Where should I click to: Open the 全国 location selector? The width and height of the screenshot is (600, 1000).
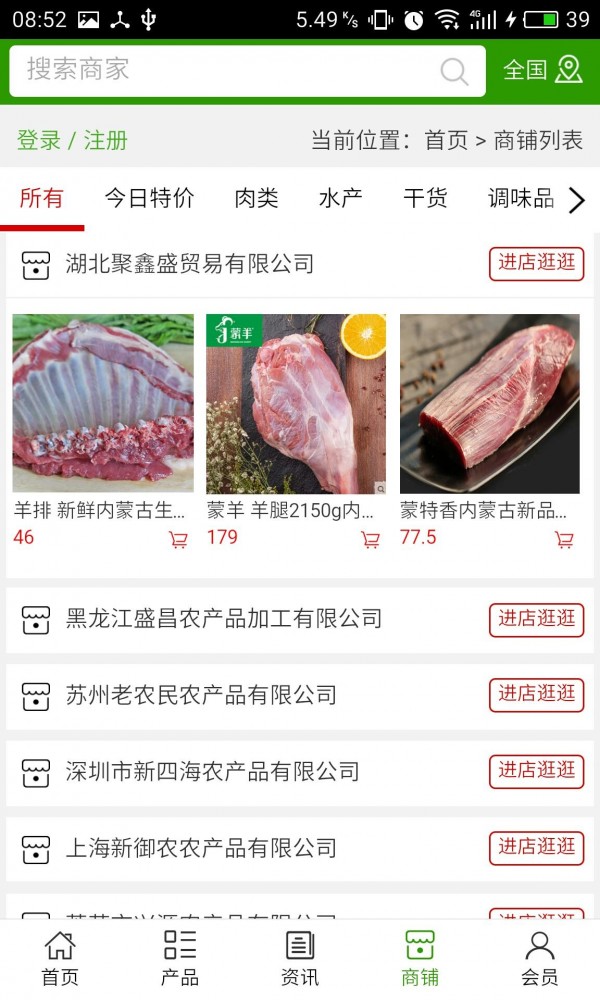542,70
